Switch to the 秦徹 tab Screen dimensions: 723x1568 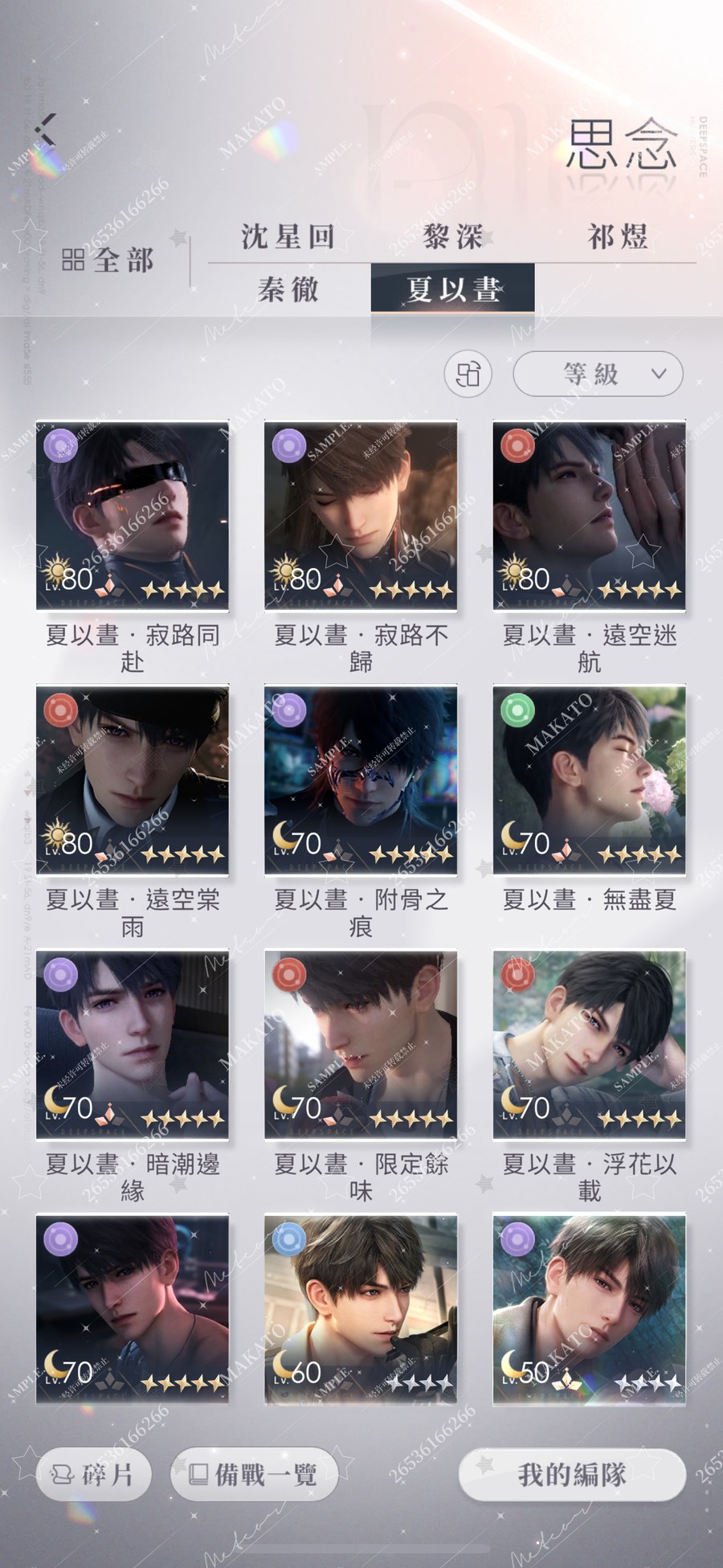(288, 289)
